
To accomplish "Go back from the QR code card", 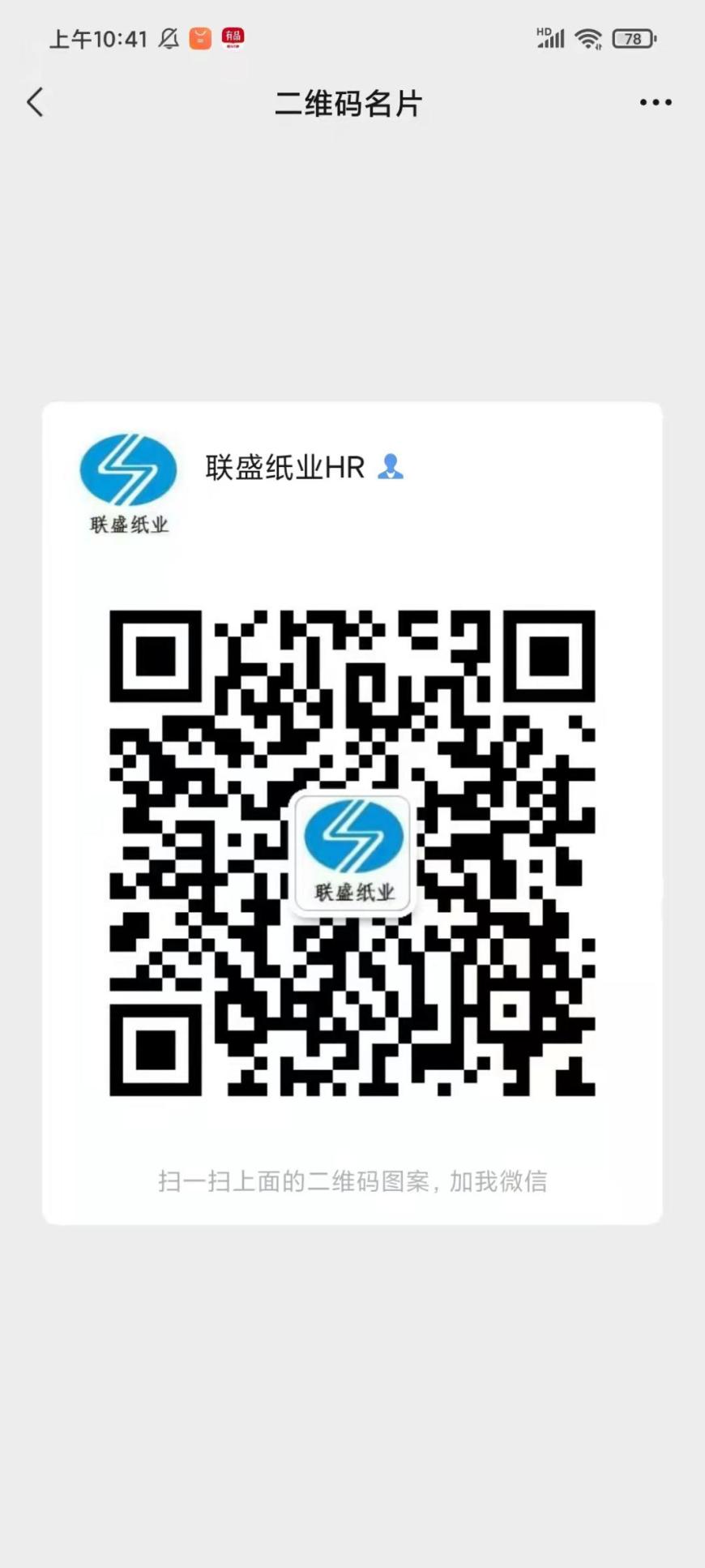I will click(x=35, y=103).
